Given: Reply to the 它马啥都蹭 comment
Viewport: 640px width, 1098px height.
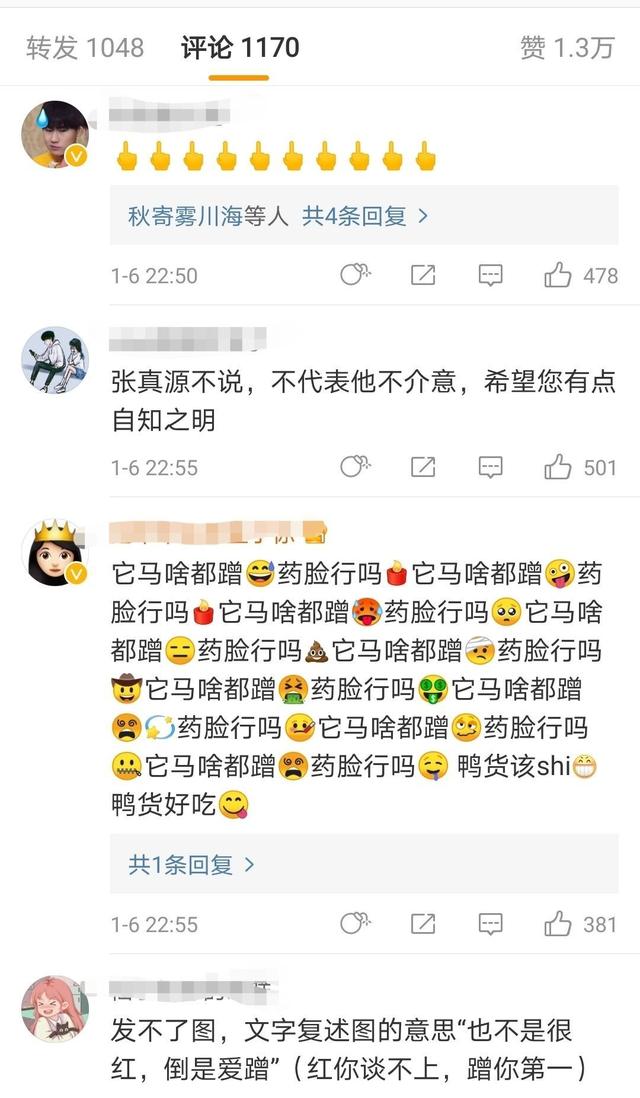Looking at the screenshot, I should tap(490, 923).
